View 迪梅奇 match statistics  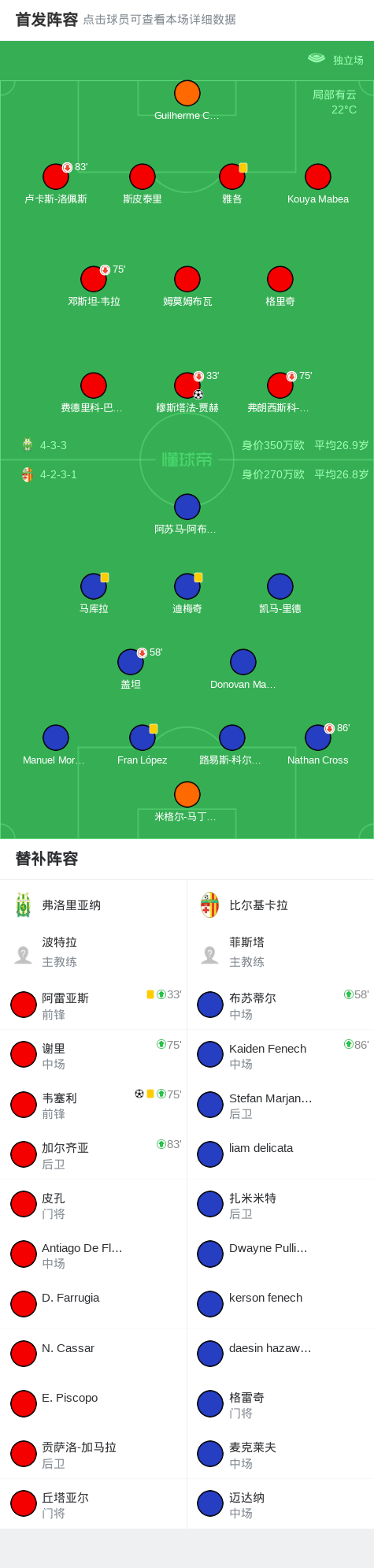(x=187, y=593)
